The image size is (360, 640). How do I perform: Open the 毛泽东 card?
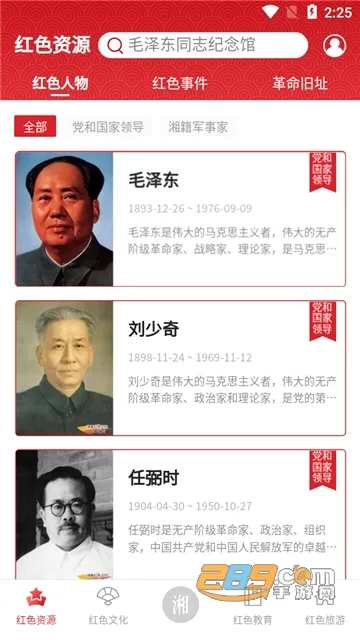coord(180,219)
